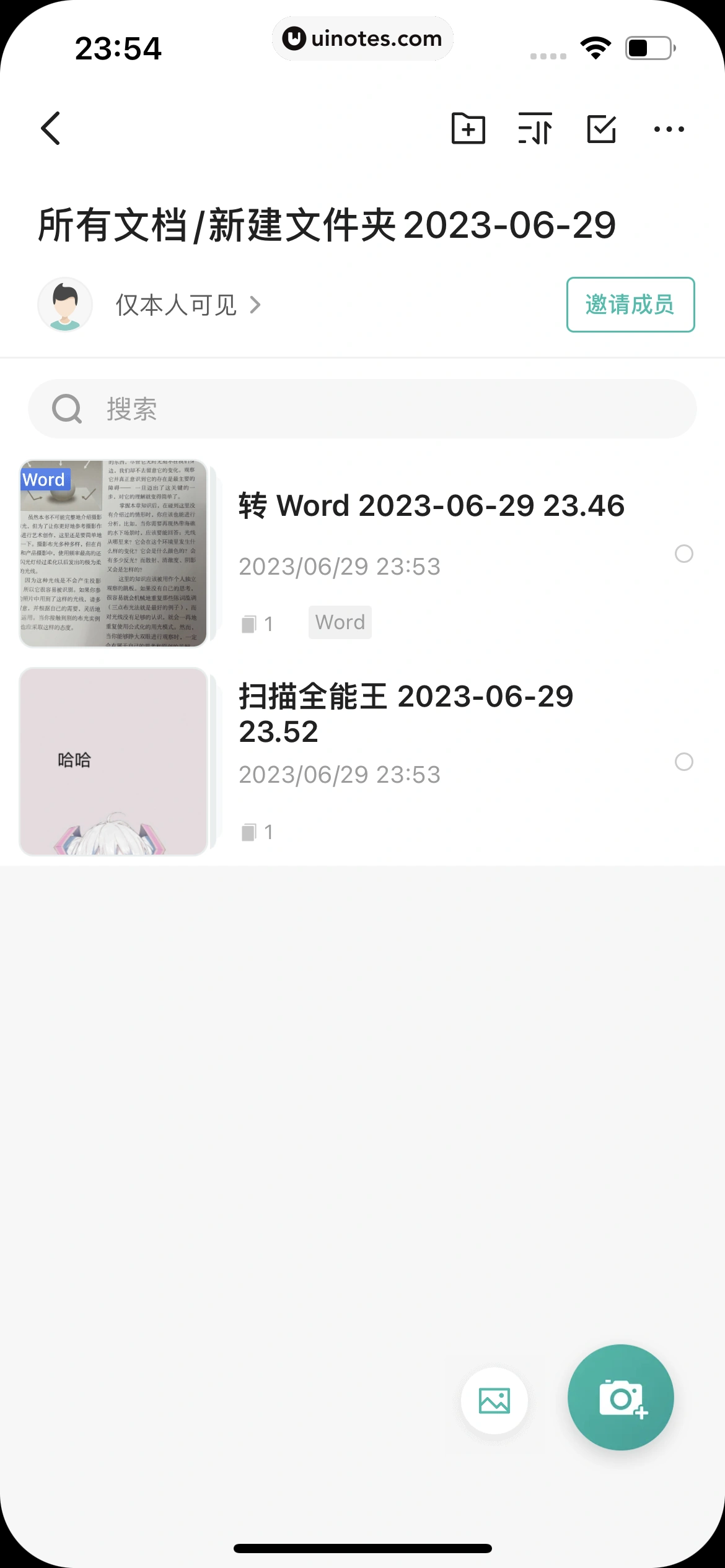Start a new camera scan
Viewport: 725px width, 1568px height.
621,1398
